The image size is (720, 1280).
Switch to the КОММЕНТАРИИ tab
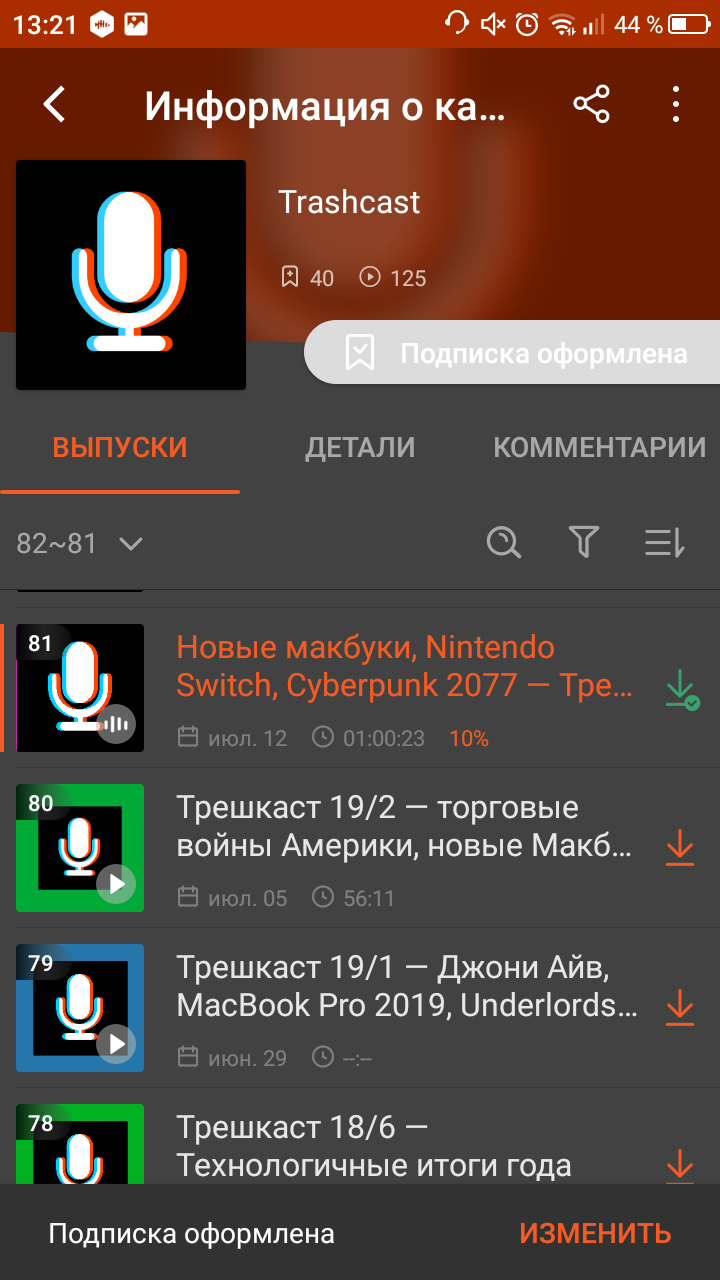(600, 447)
